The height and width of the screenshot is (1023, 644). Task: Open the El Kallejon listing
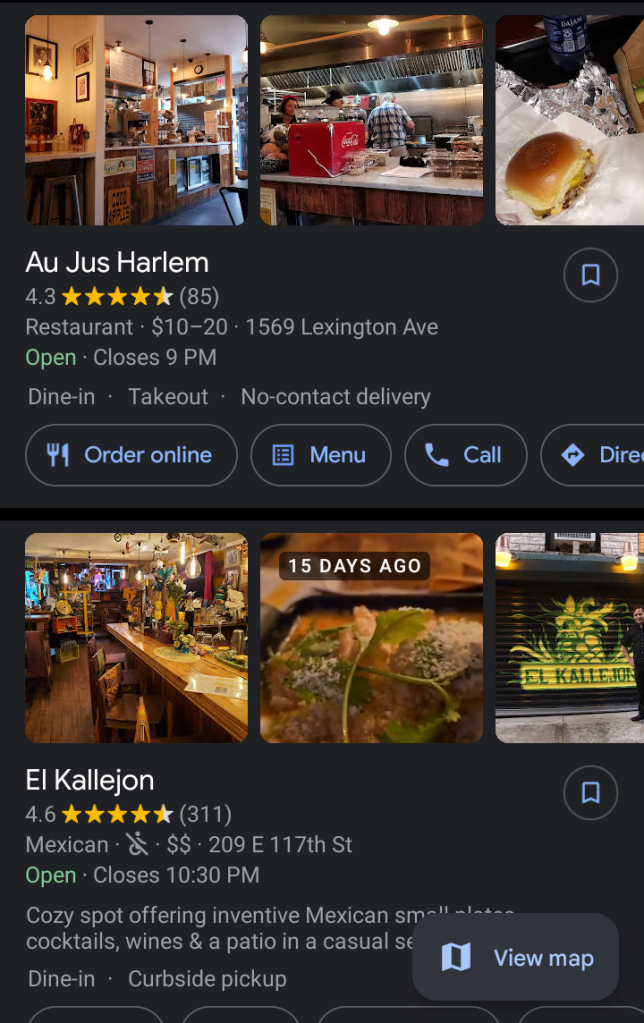90,781
